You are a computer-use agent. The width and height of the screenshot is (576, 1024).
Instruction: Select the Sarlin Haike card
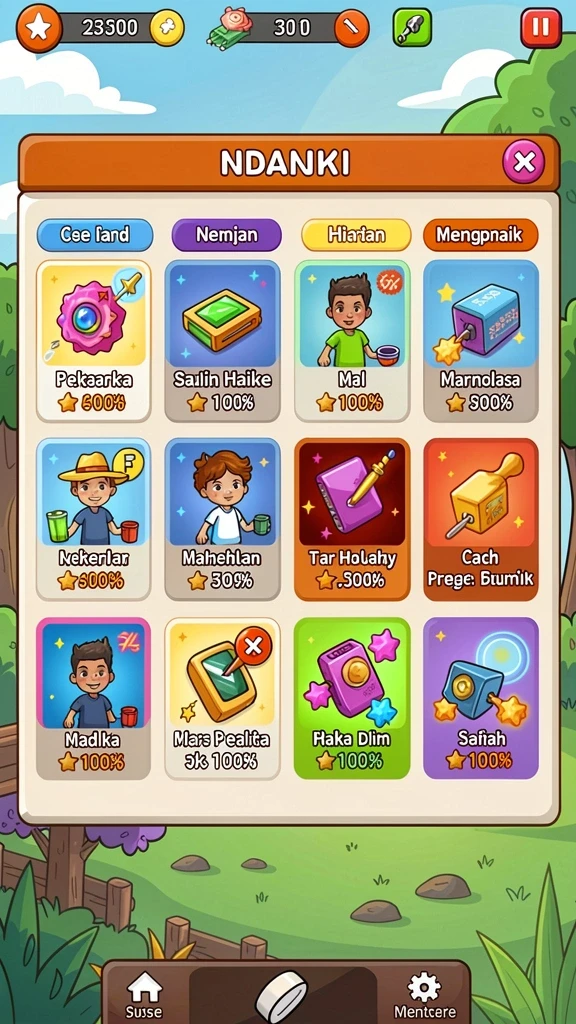tap(223, 341)
